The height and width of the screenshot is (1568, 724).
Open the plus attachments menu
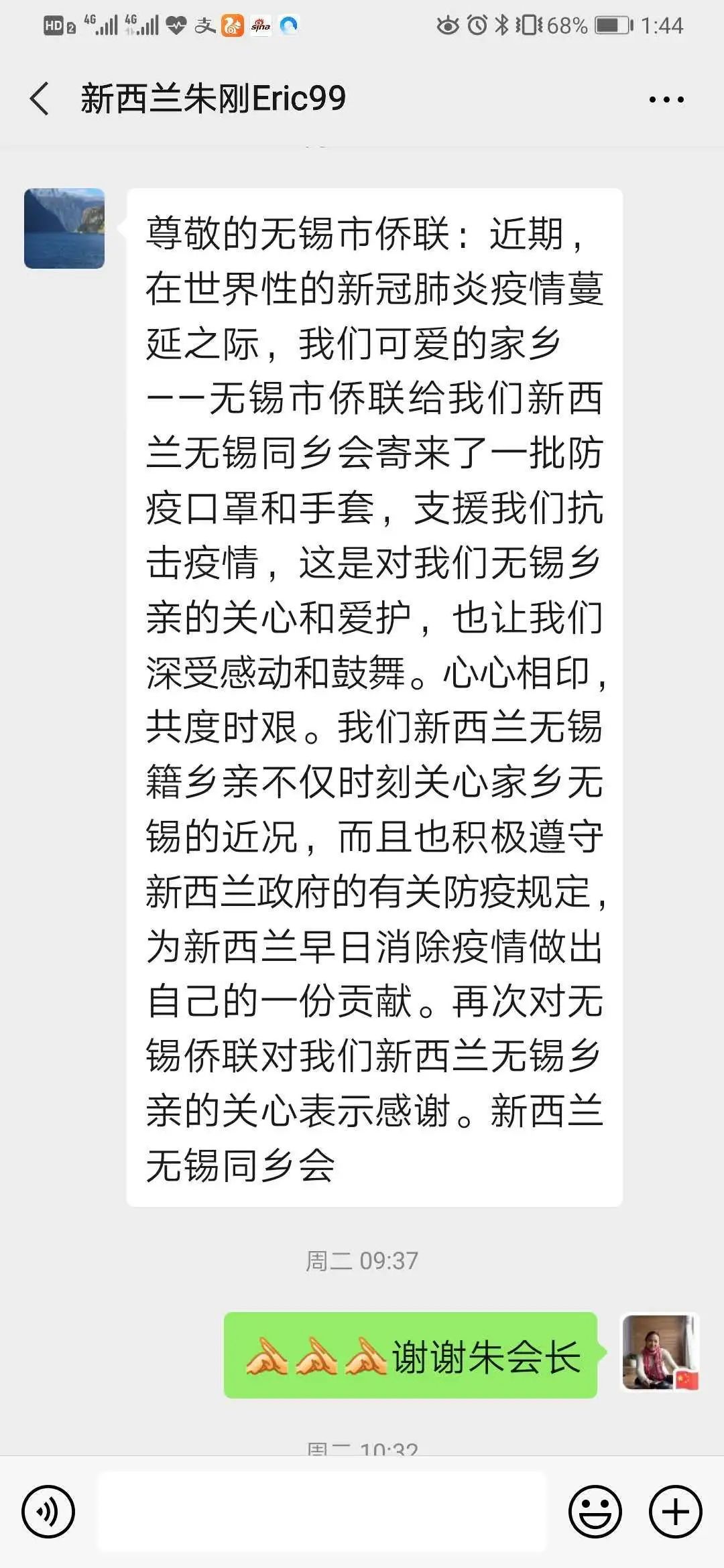(675, 1512)
